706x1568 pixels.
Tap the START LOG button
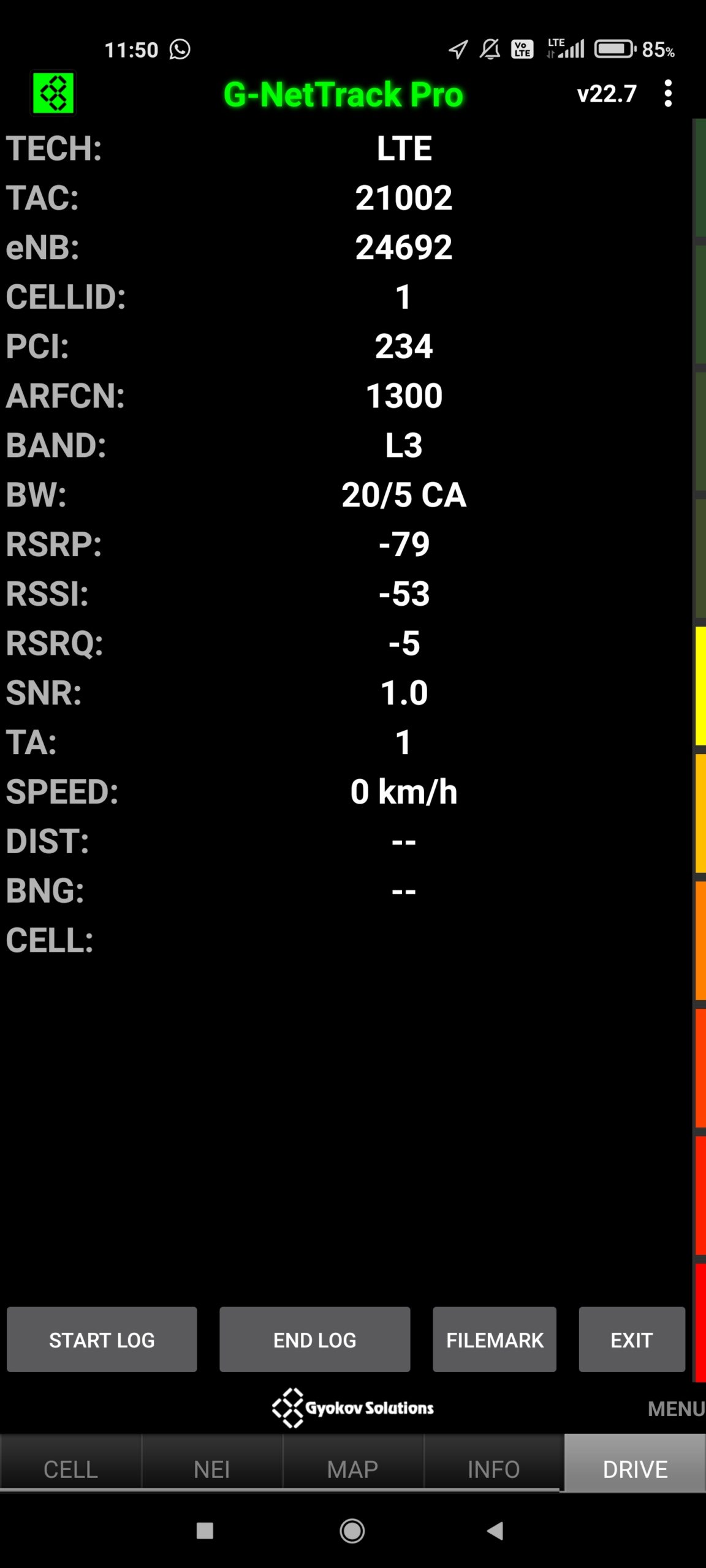[102, 1340]
